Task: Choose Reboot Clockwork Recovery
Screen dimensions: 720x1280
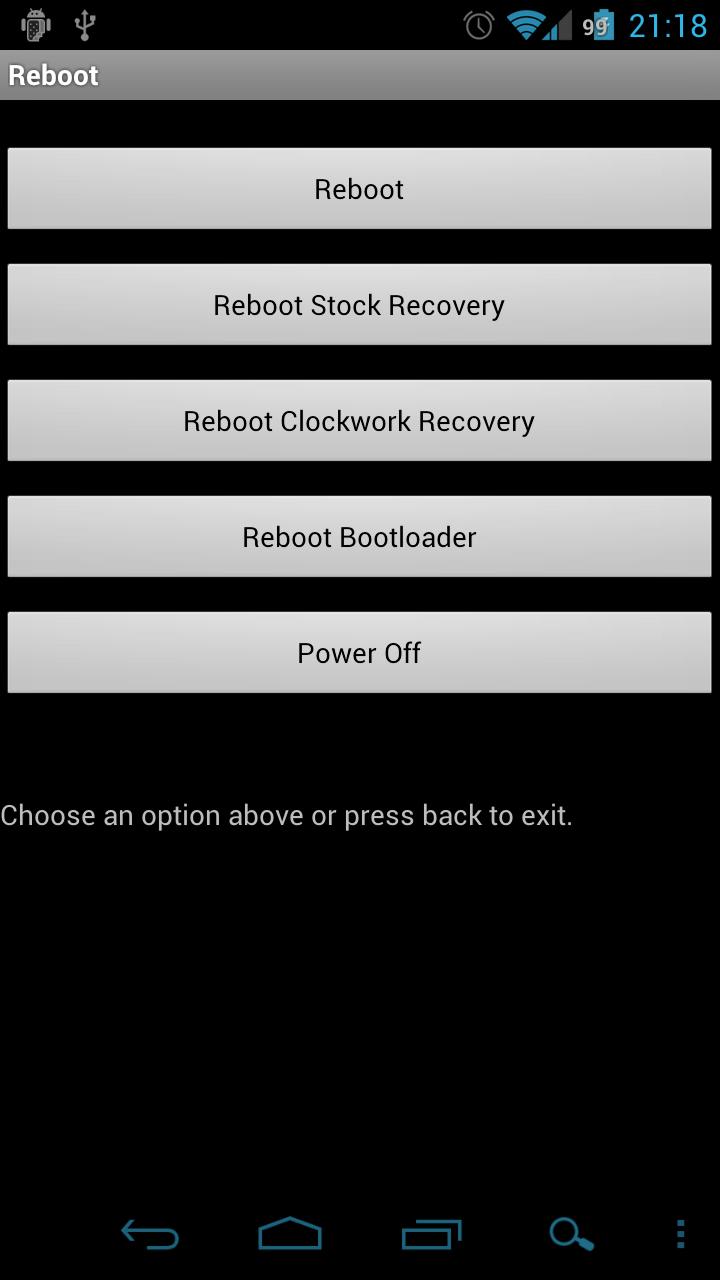Action: click(x=359, y=420)
